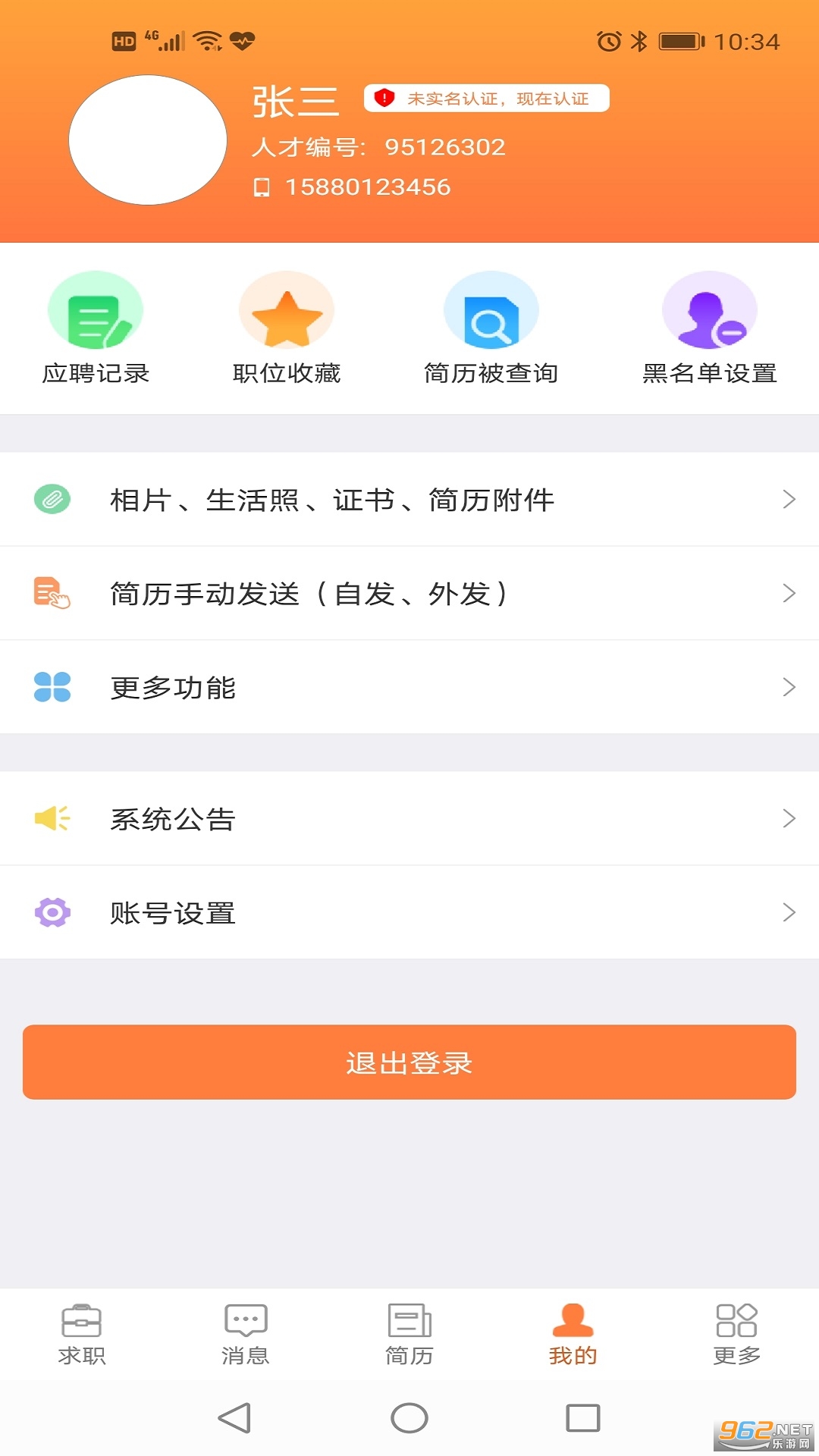819x1456 pixels.
Task: Tap the system back button
Action: (x=234, y=1418)
